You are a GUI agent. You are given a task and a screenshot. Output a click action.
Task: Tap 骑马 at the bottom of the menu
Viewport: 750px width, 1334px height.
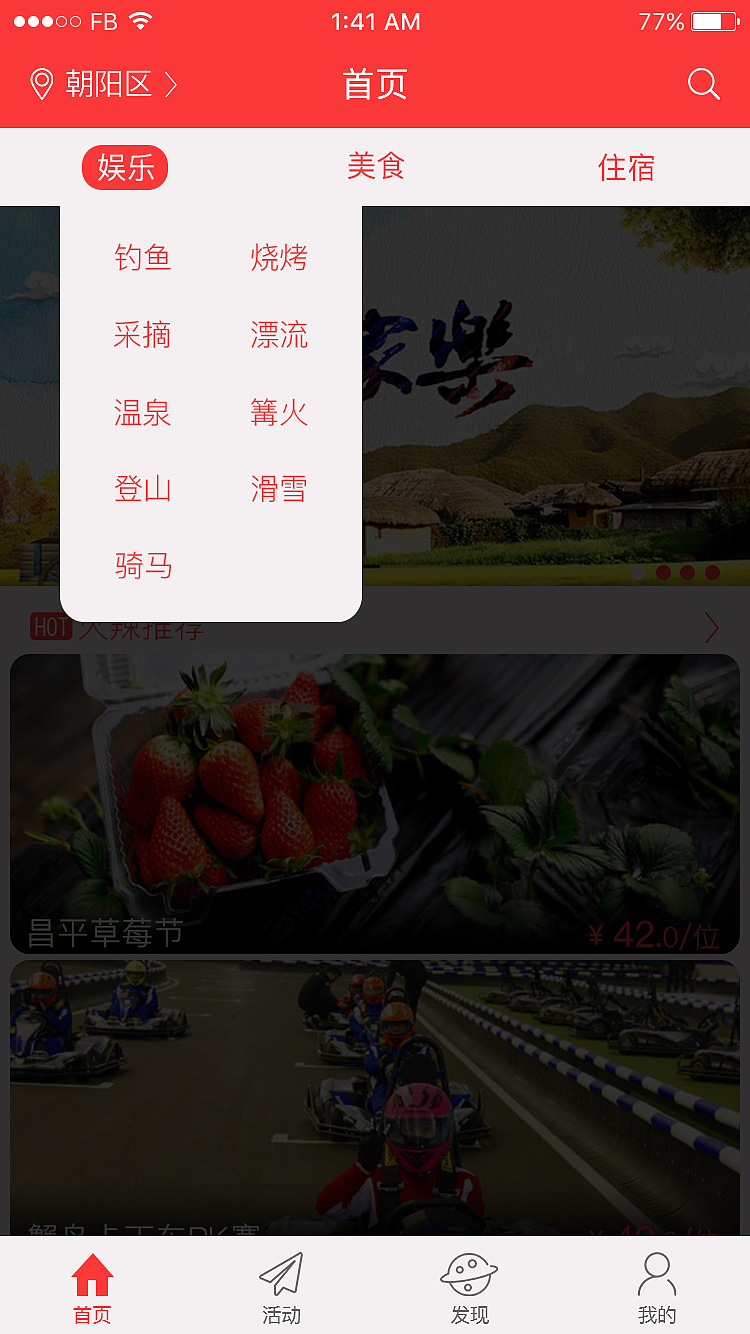143,566
